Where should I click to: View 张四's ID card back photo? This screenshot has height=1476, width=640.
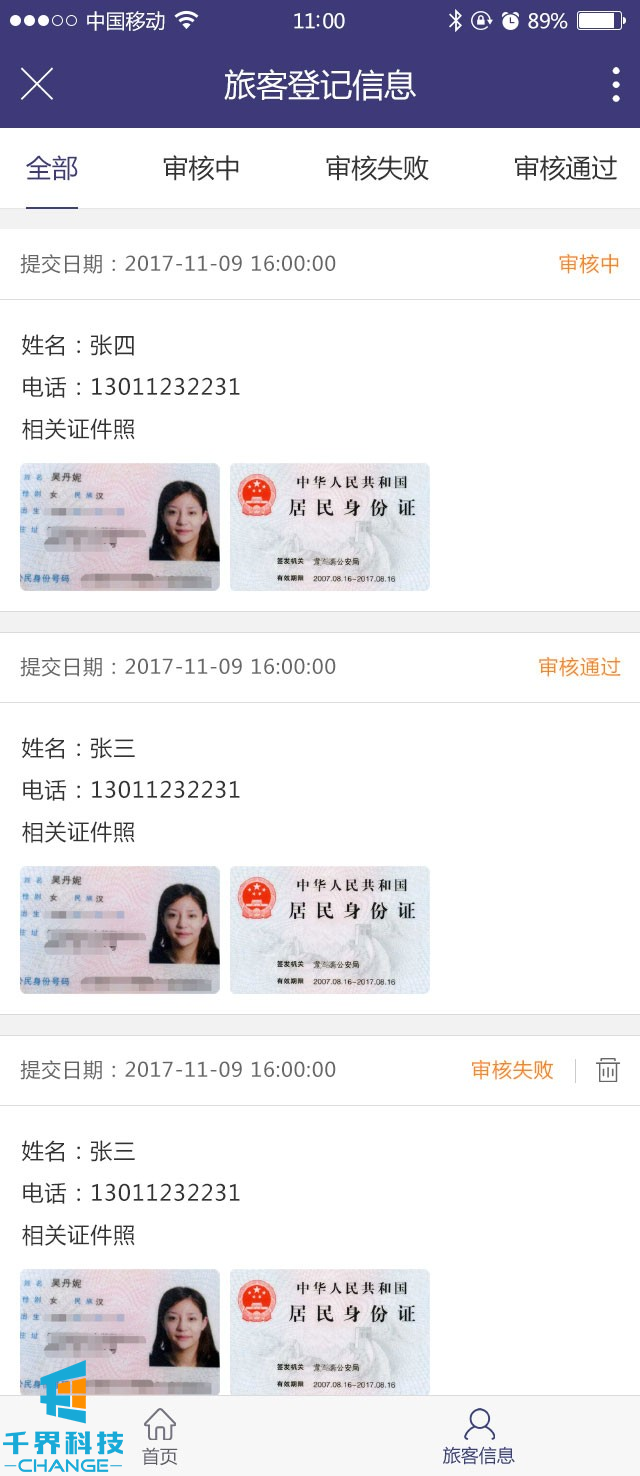tap(330, 527)
